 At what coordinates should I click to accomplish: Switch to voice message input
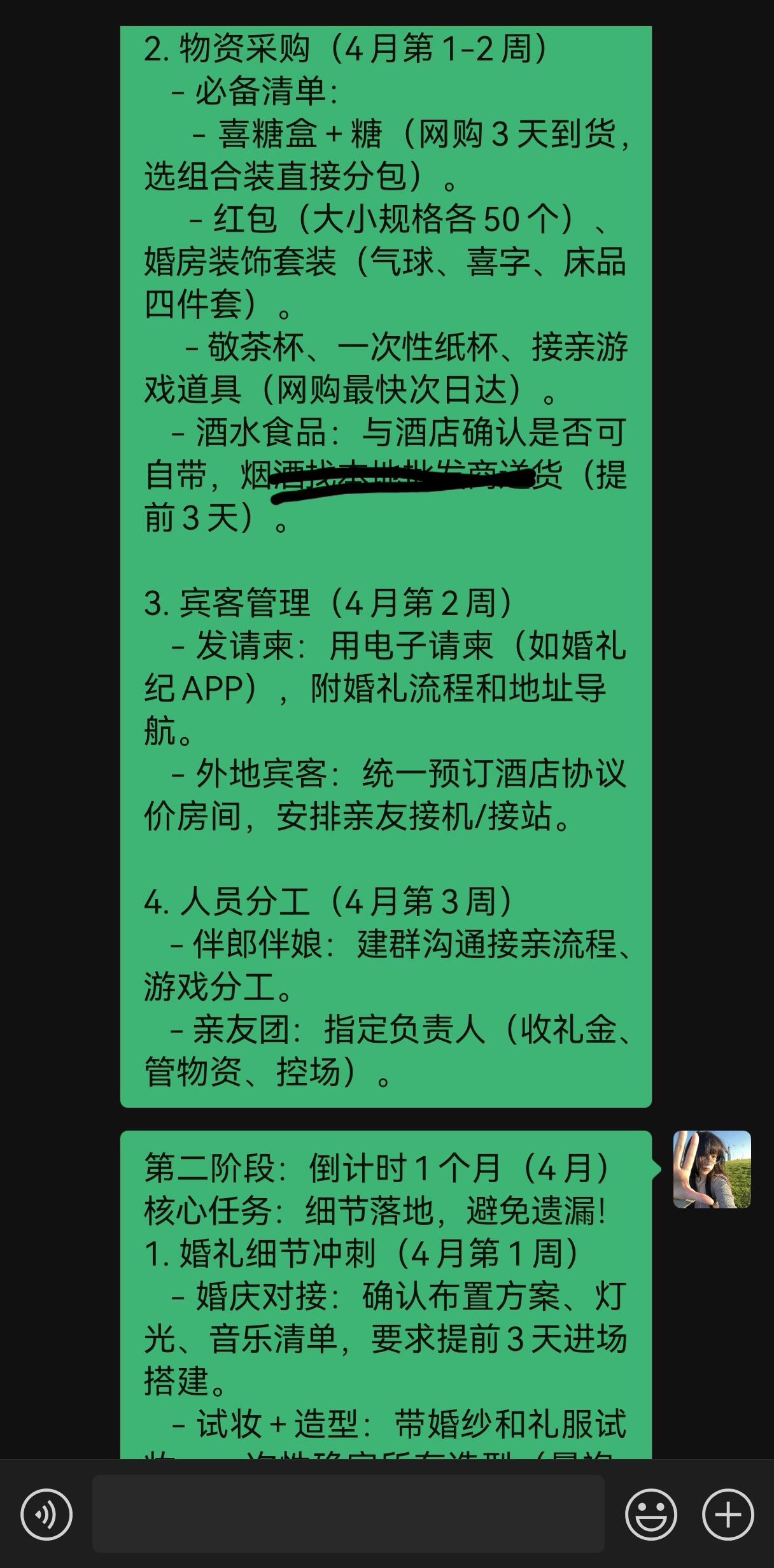tap(46, 1515)
